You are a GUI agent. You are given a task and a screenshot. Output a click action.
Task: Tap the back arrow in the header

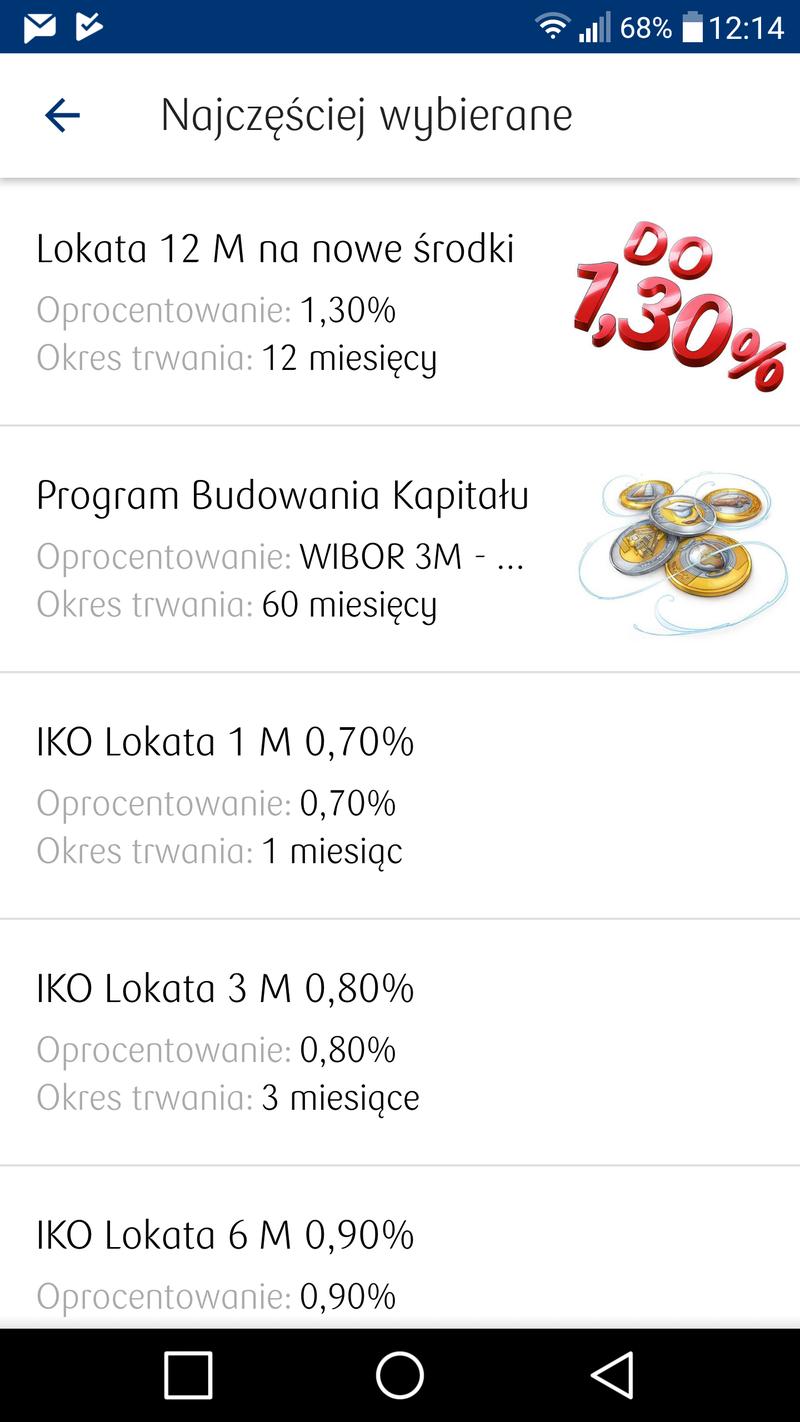coord(61,114)
